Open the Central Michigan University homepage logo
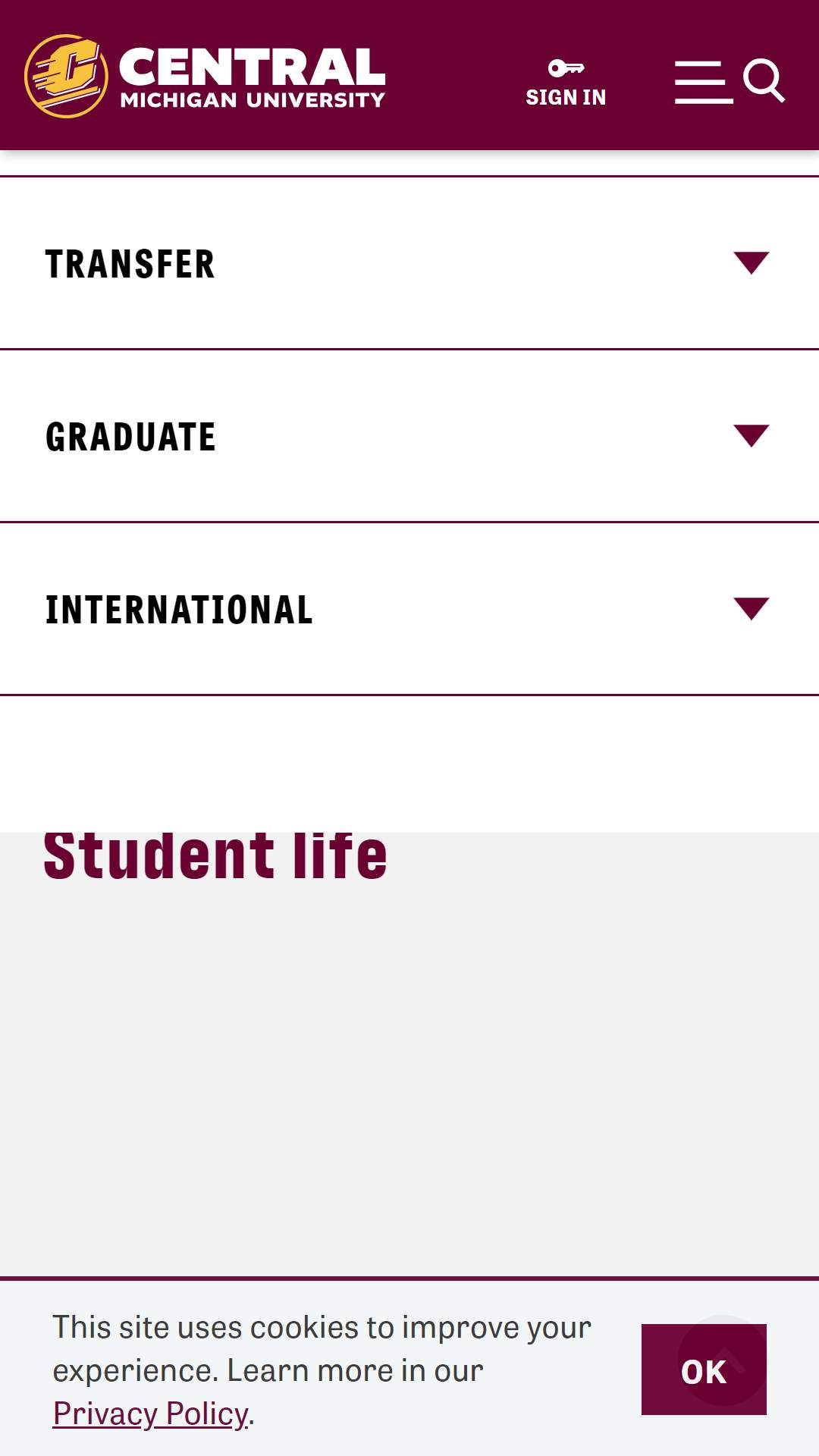This screenshot has width=819, height=1456. coord(205,76)
